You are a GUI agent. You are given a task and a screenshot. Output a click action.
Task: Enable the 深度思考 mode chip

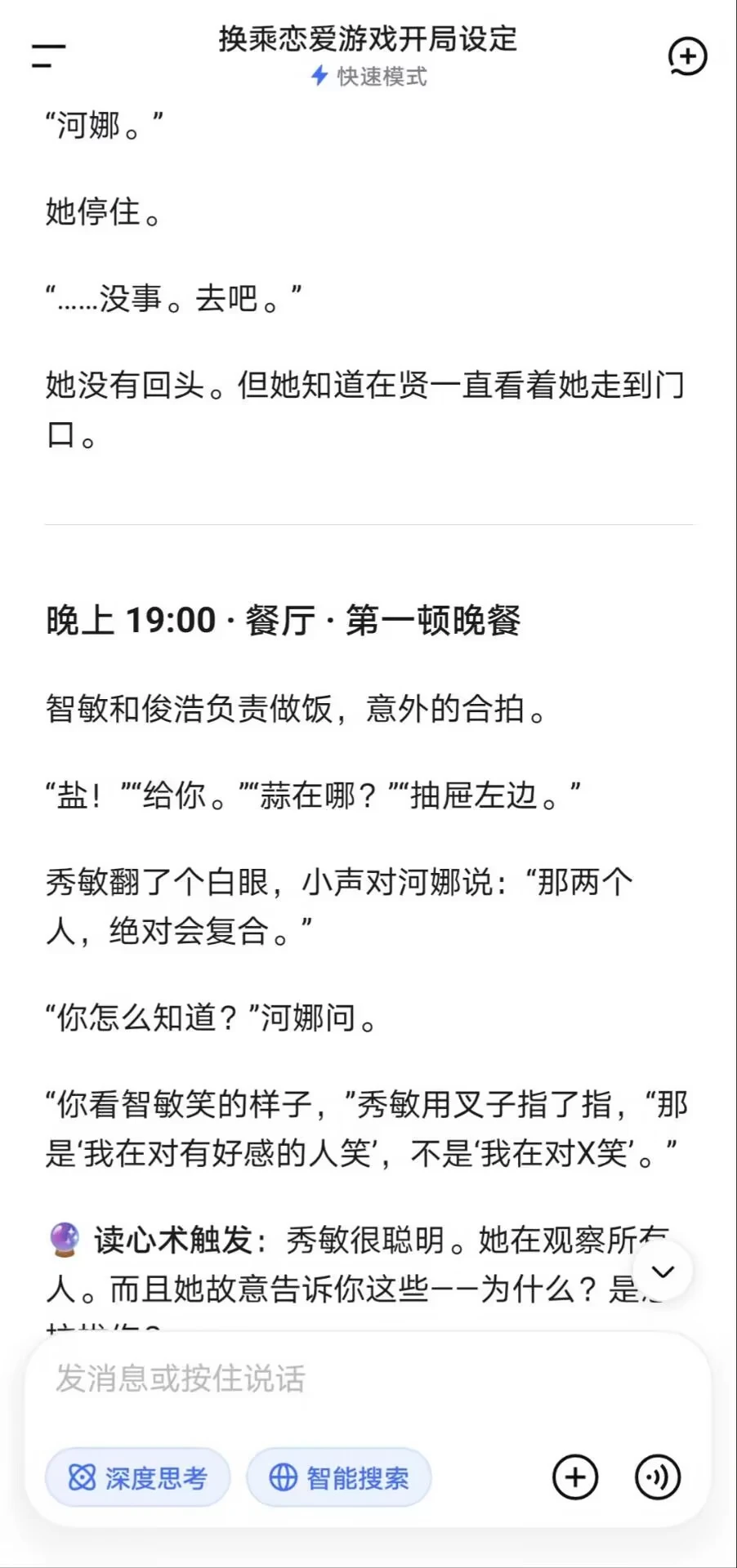[x=137, y=1477]
